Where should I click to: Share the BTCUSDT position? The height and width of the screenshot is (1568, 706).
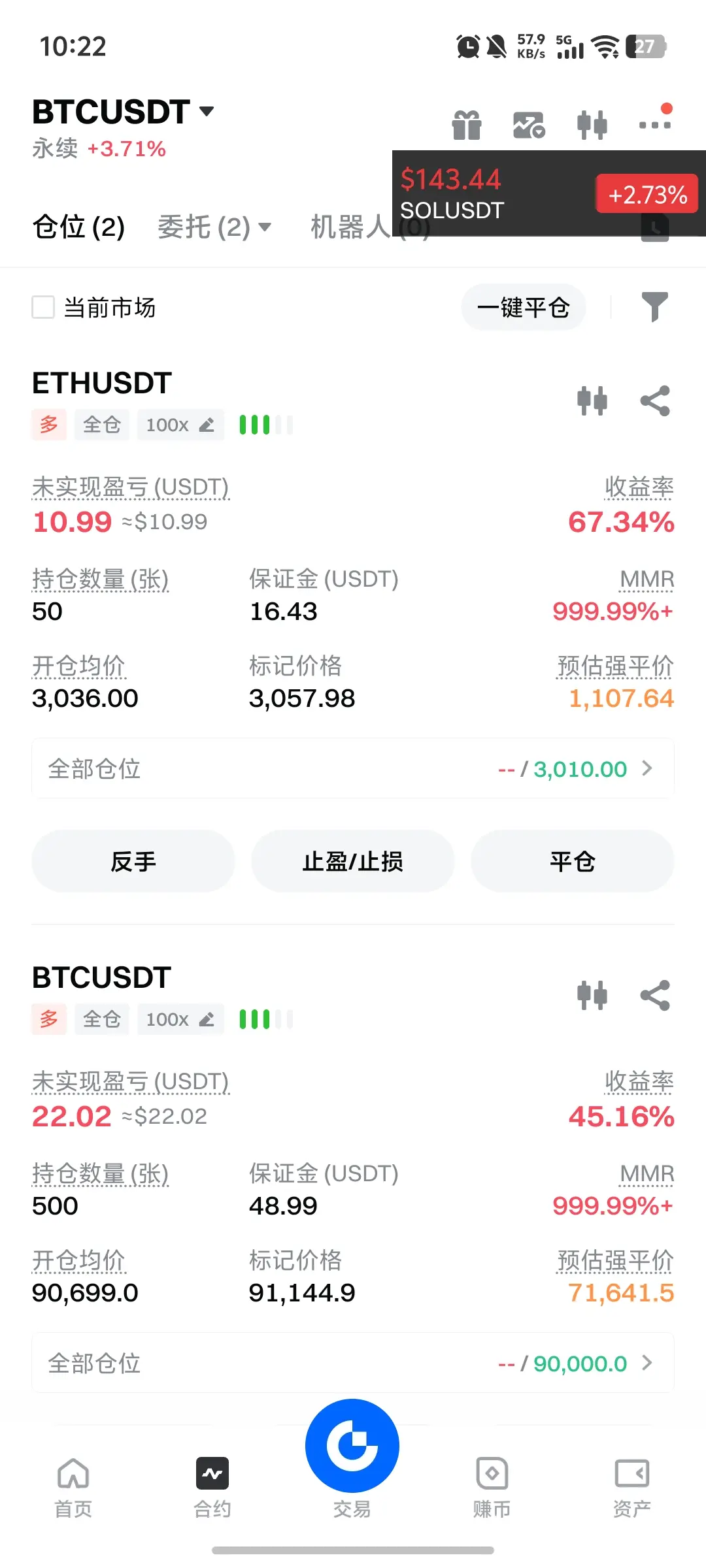click(x=655, y=995)
